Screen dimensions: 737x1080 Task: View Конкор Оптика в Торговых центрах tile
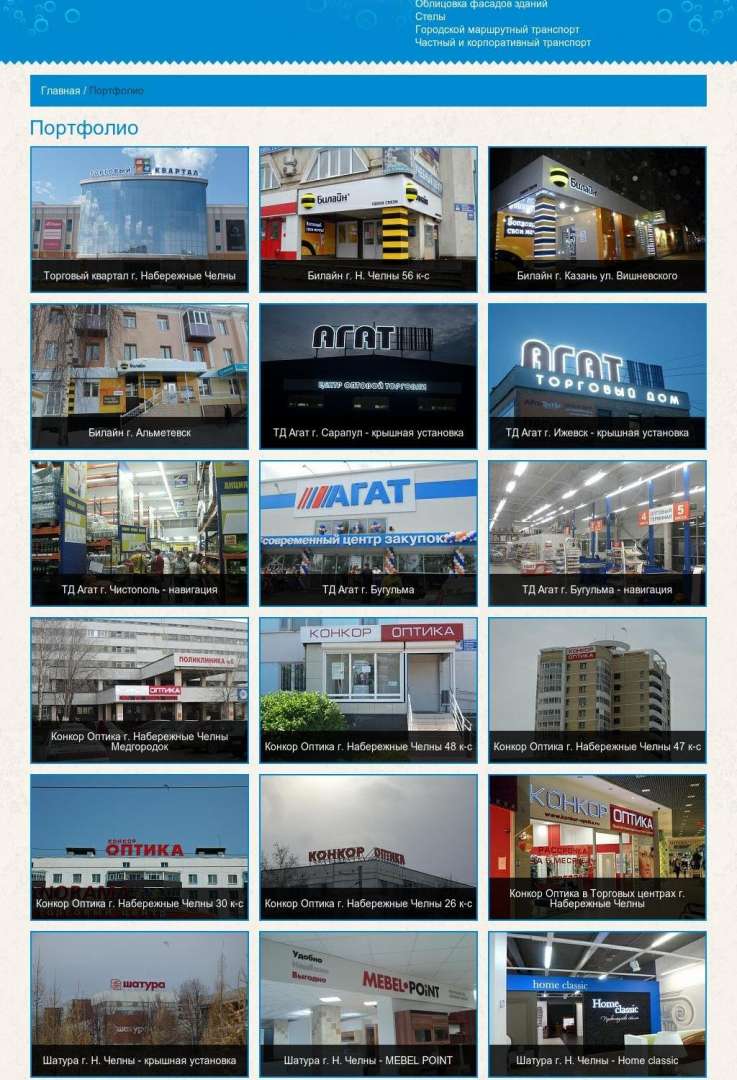click(597, 847)
